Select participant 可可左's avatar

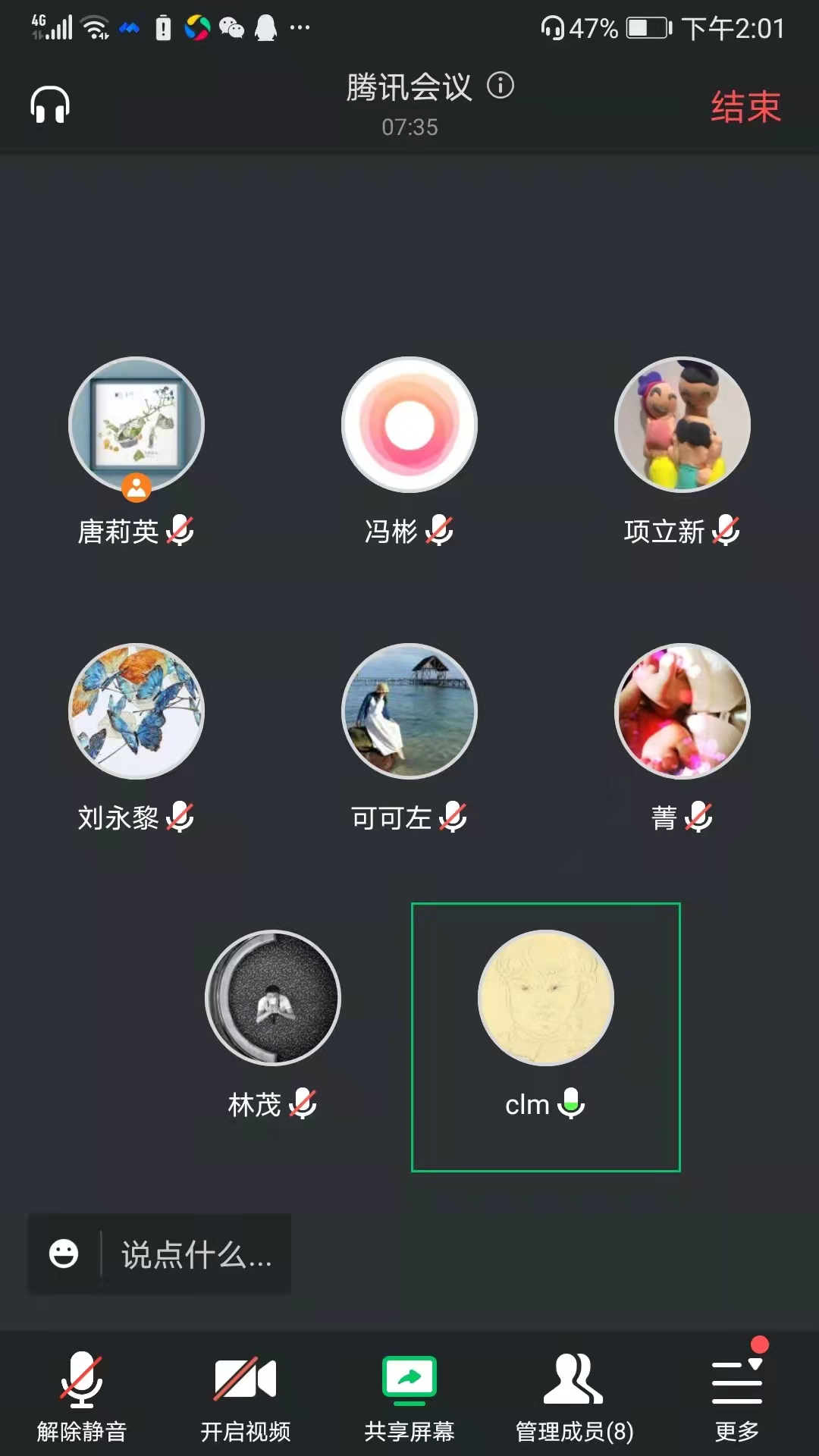pyautogui.click(x=409, y=711)
